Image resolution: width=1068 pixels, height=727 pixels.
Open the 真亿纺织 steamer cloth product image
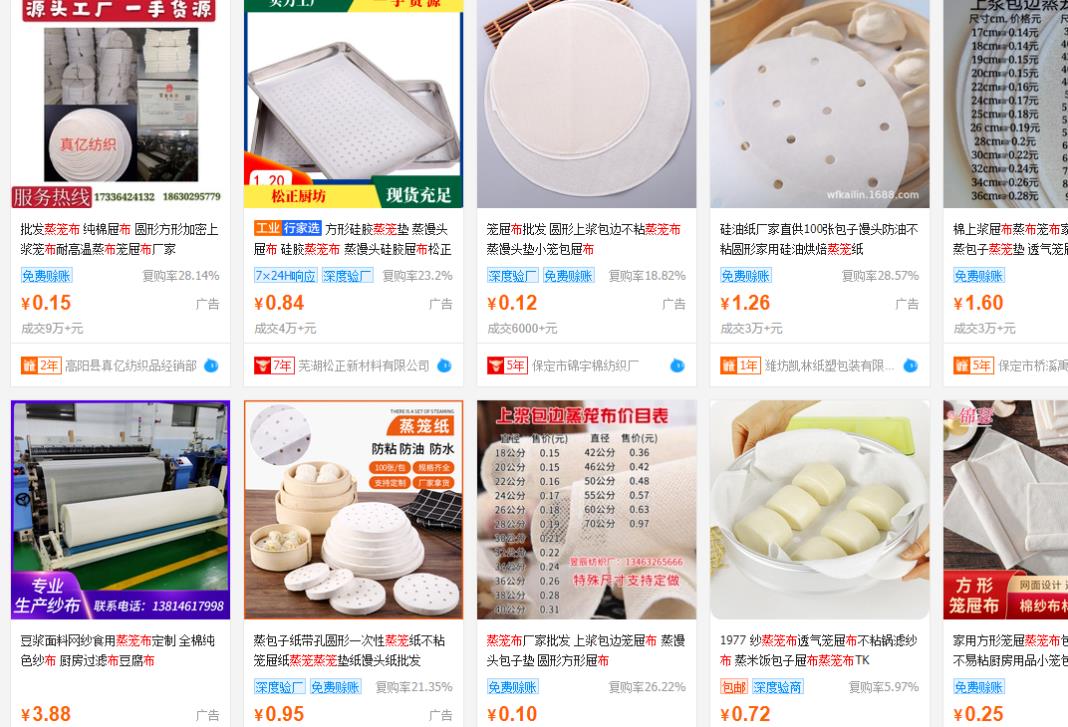[120, 104]
